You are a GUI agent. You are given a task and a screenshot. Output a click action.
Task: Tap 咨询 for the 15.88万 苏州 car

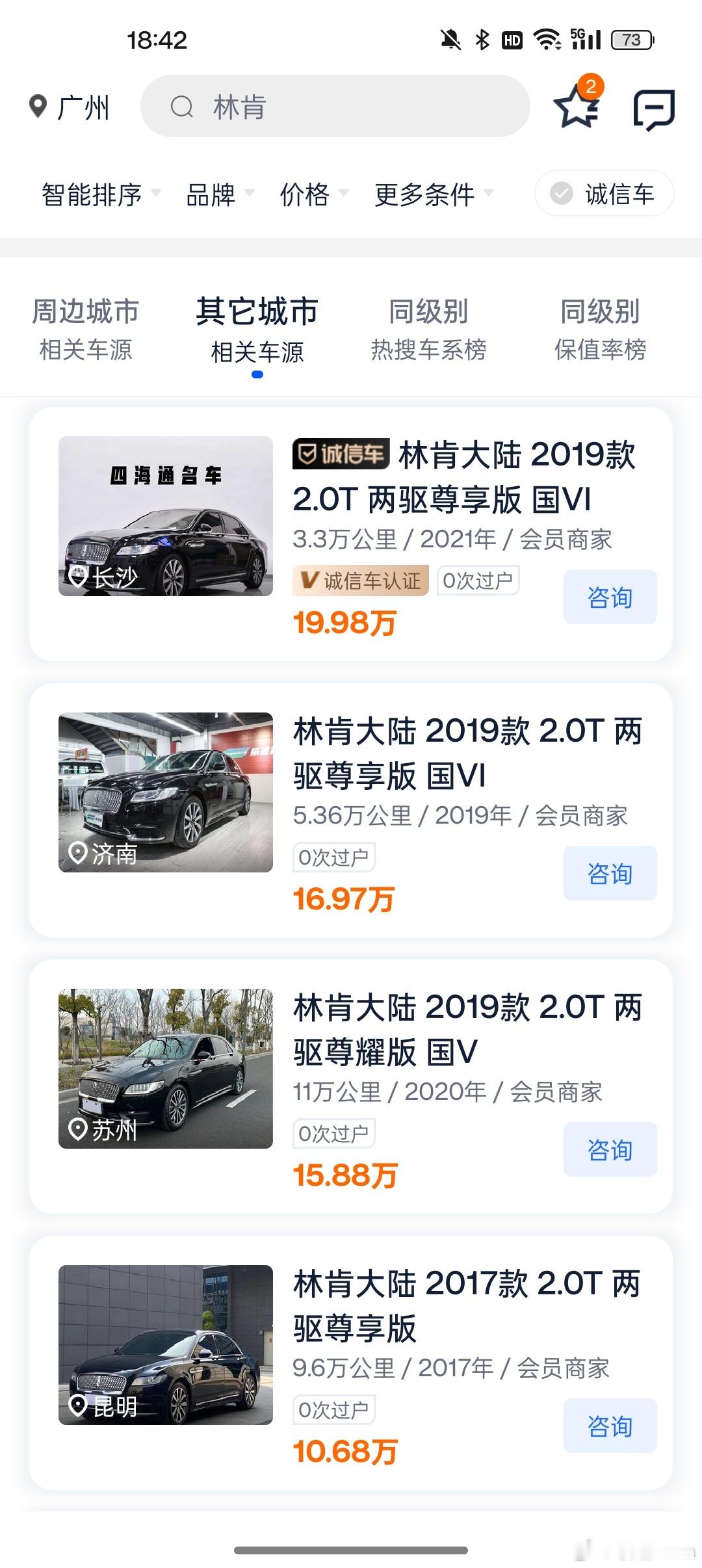click(610, 1149)
